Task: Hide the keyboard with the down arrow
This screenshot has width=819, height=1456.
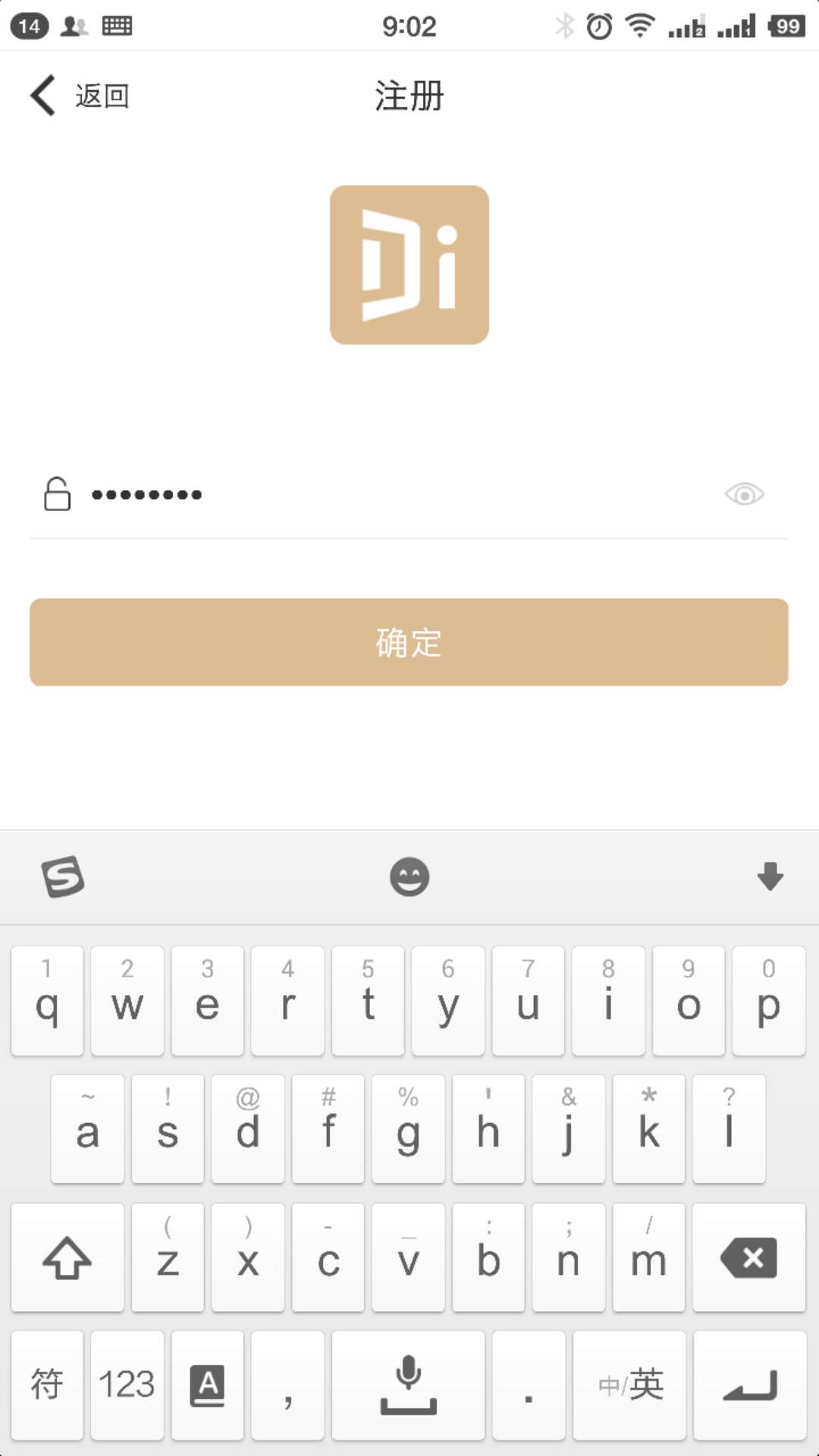Action: [x=770, y=877]
